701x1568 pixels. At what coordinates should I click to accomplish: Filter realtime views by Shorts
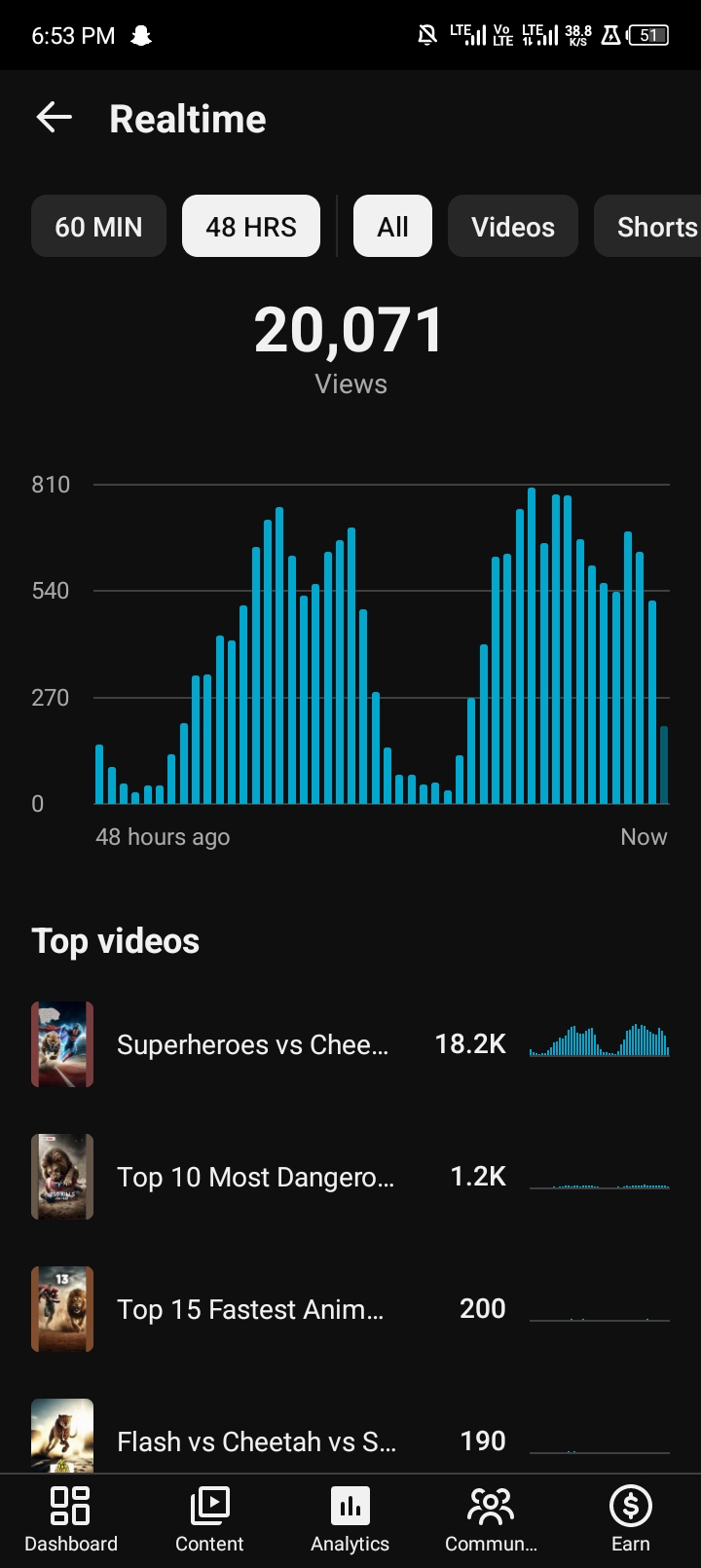click(x=647, y=227)
